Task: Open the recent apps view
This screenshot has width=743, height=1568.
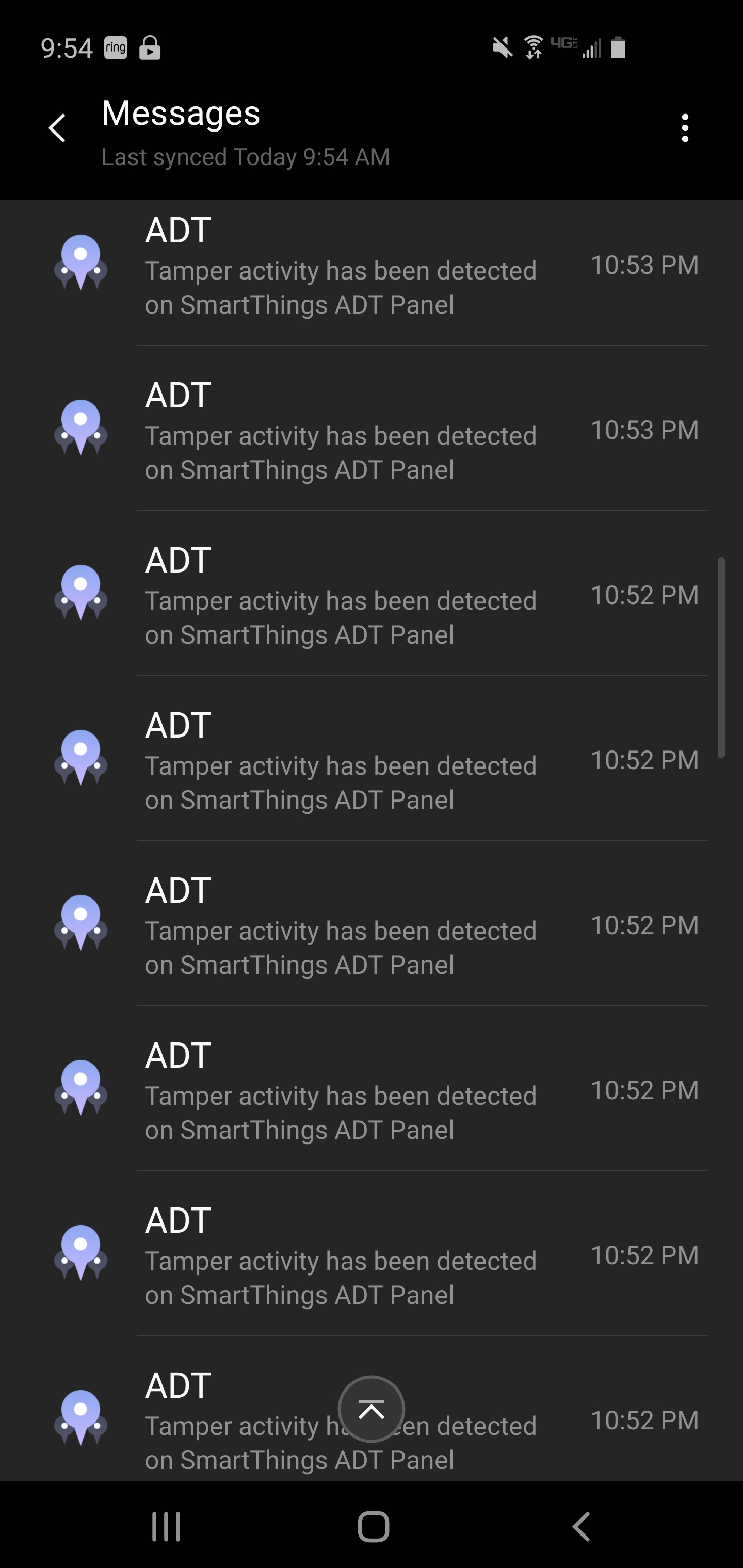Action: 166,1527
